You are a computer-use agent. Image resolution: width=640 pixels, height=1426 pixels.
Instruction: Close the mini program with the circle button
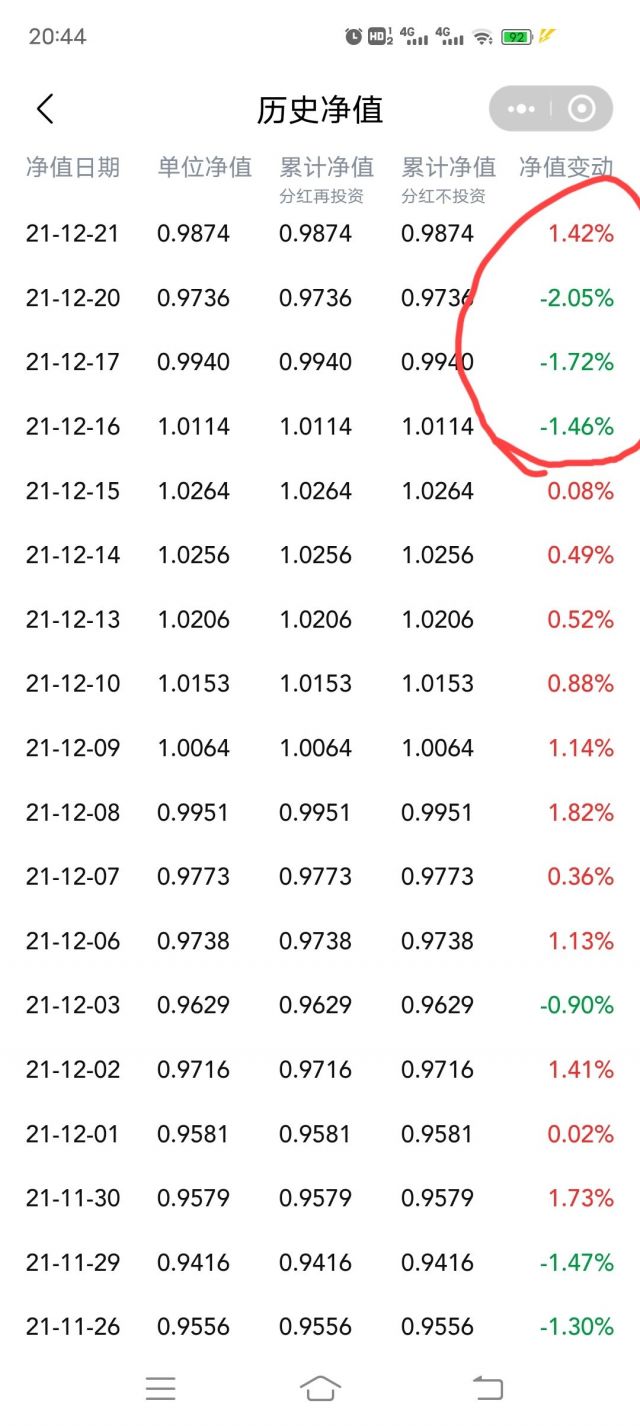coord(581,109)
